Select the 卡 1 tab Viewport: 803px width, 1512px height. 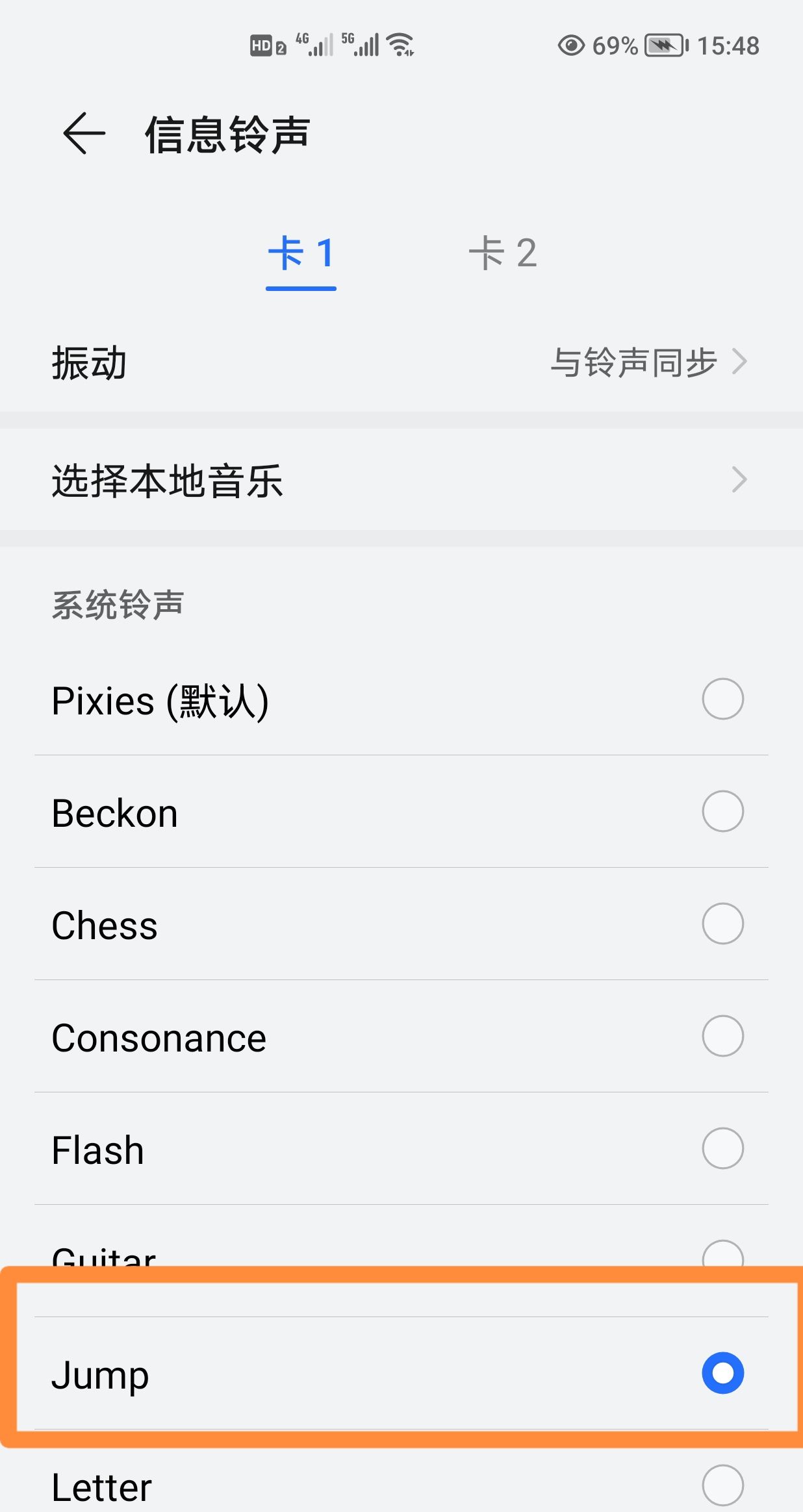[301, 253]
